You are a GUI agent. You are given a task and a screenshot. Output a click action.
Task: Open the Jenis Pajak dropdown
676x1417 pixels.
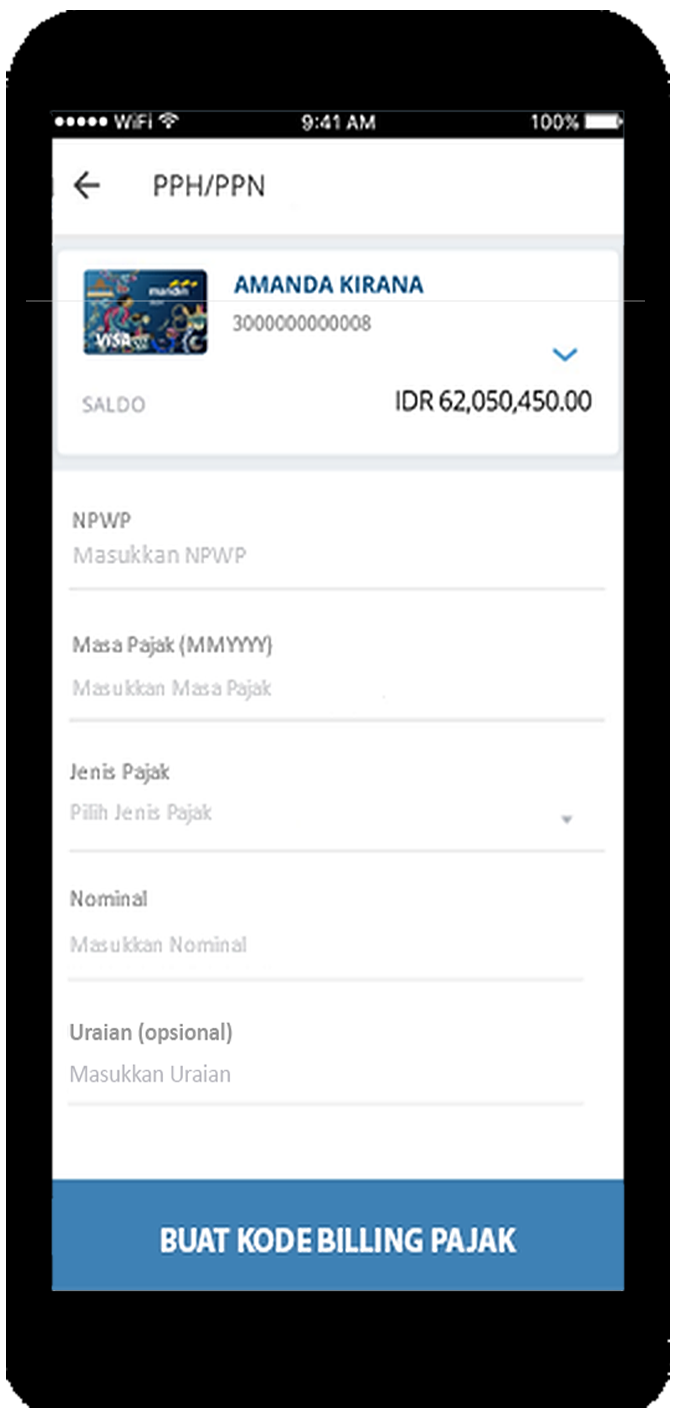[337, 816]
